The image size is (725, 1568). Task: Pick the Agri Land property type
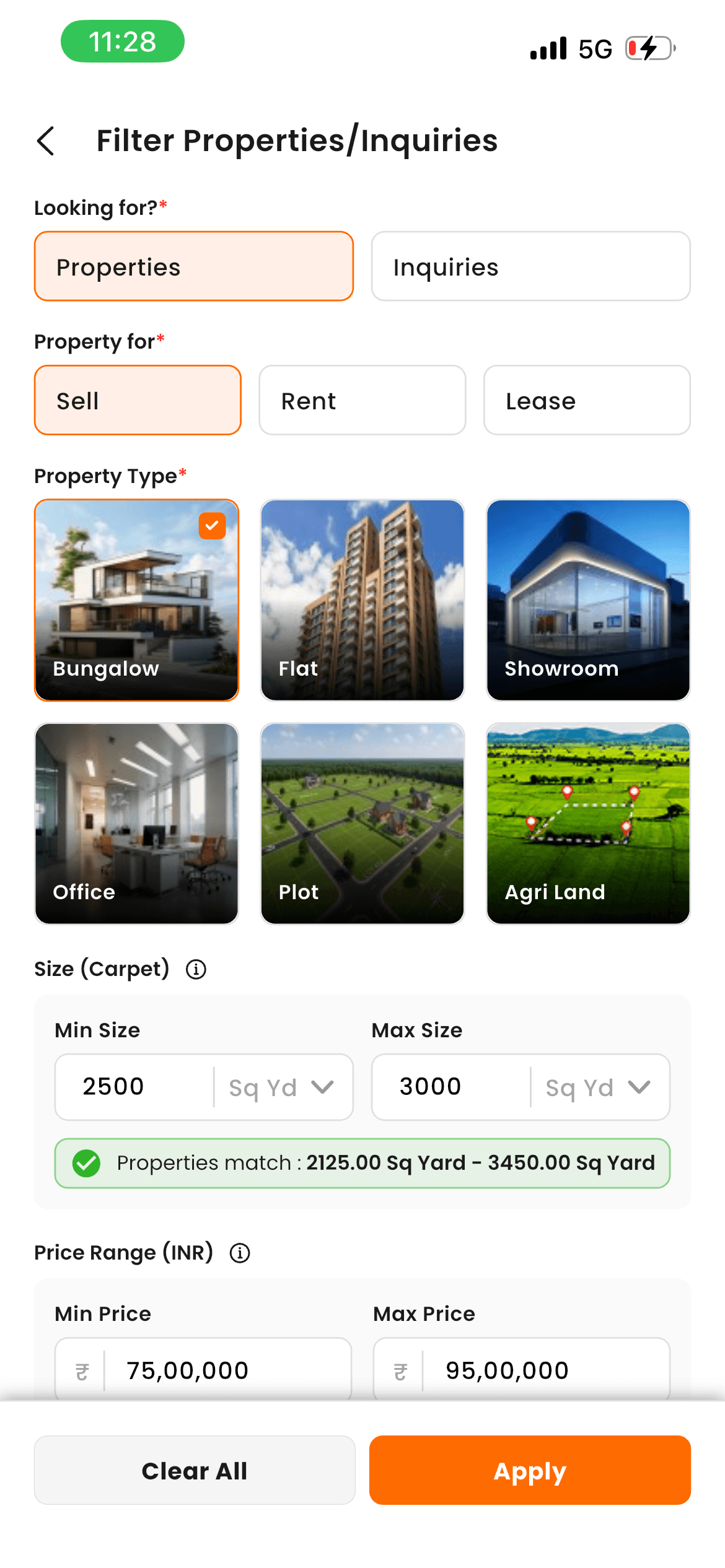587,823
